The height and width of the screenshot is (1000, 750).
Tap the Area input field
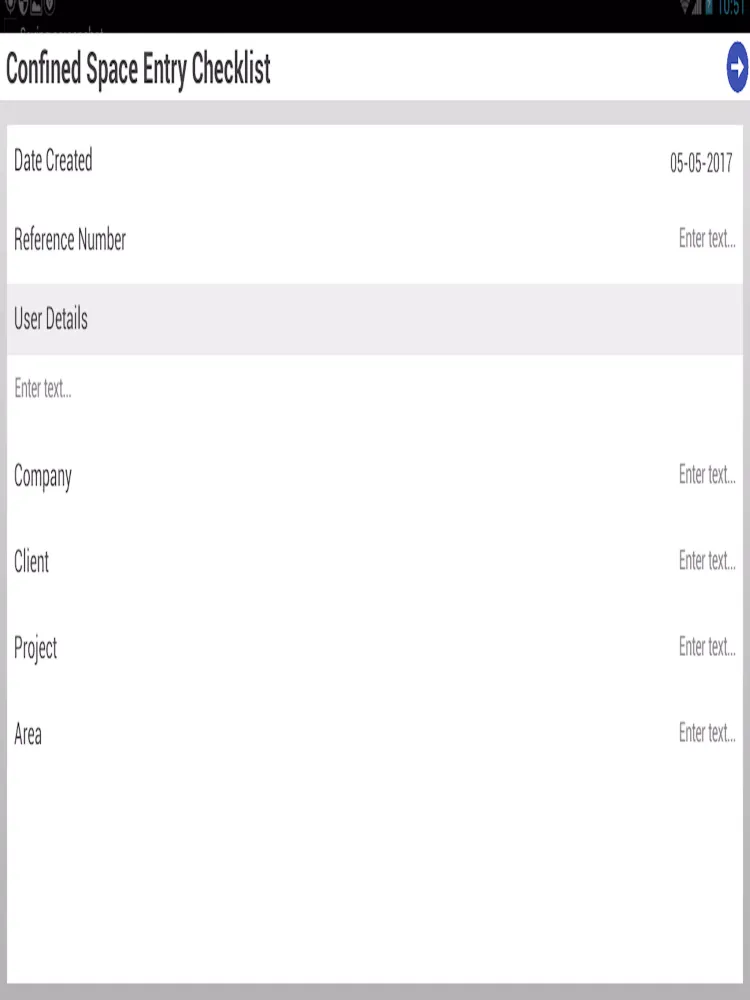point(707,733)
